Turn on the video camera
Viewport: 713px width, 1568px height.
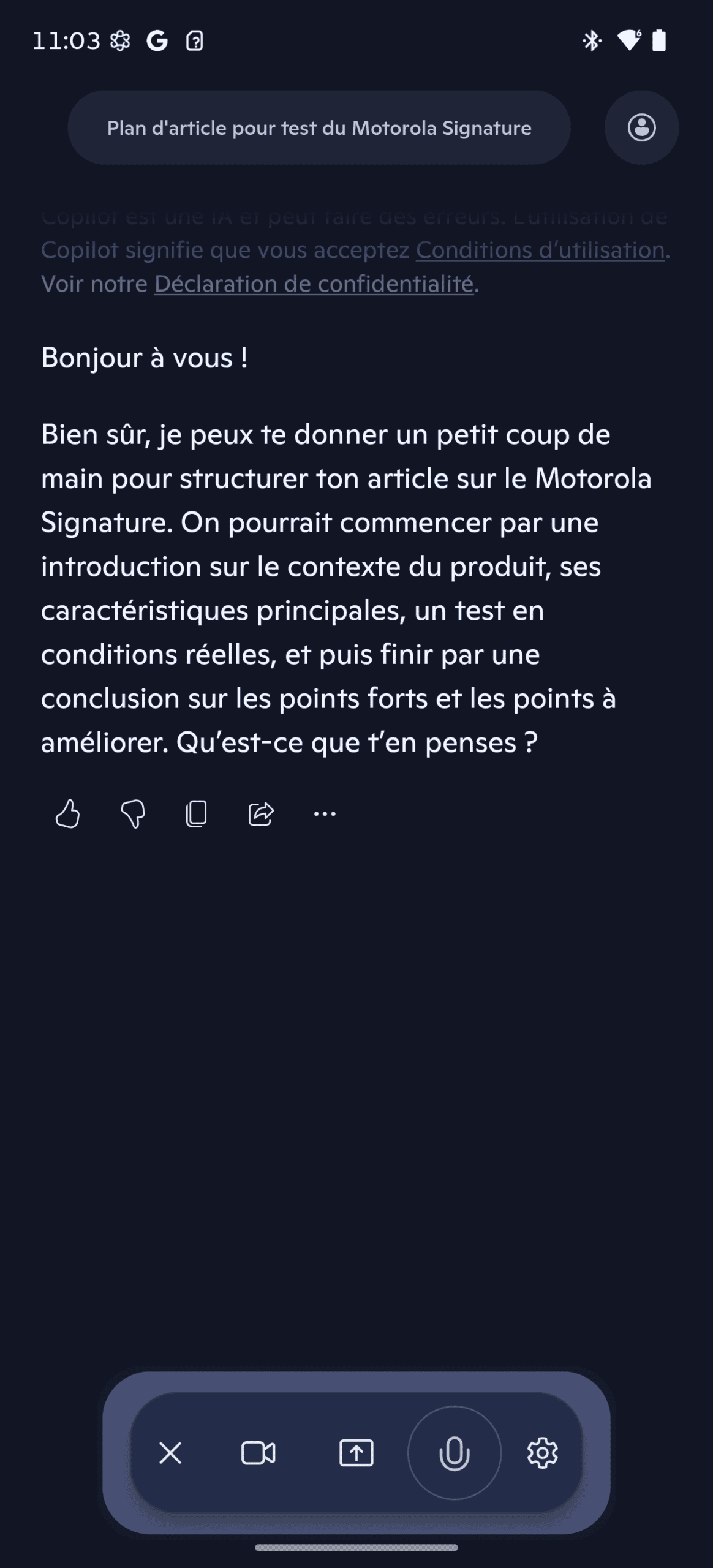click(258, 1452)
